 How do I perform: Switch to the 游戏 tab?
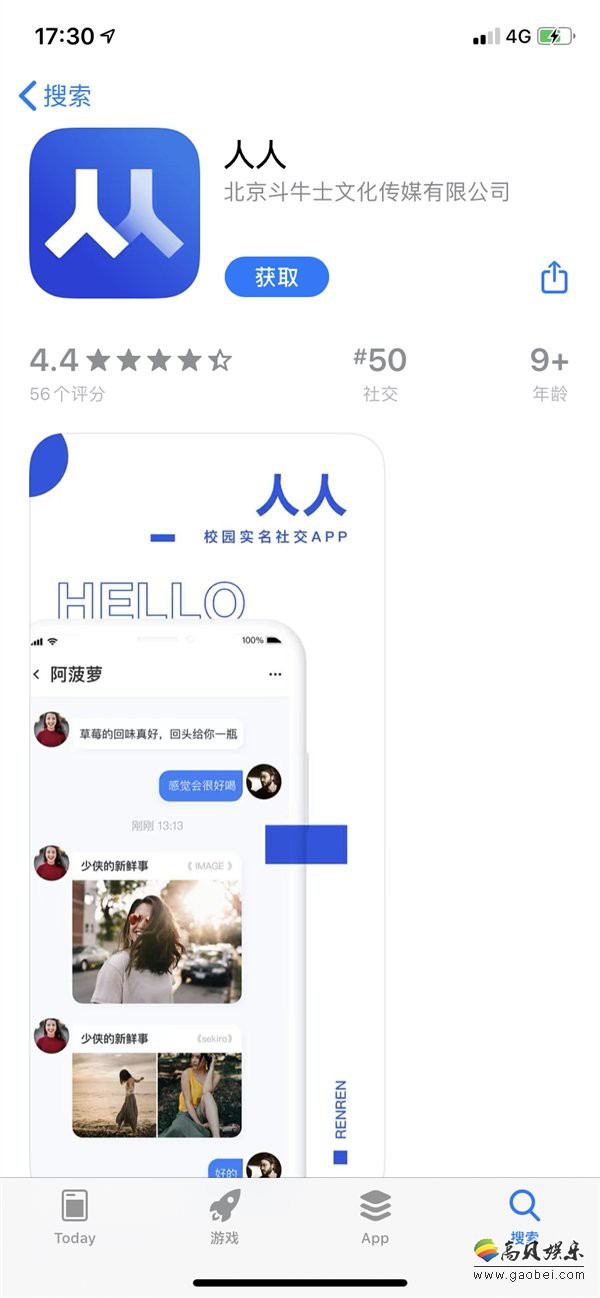pos(225,1217)
